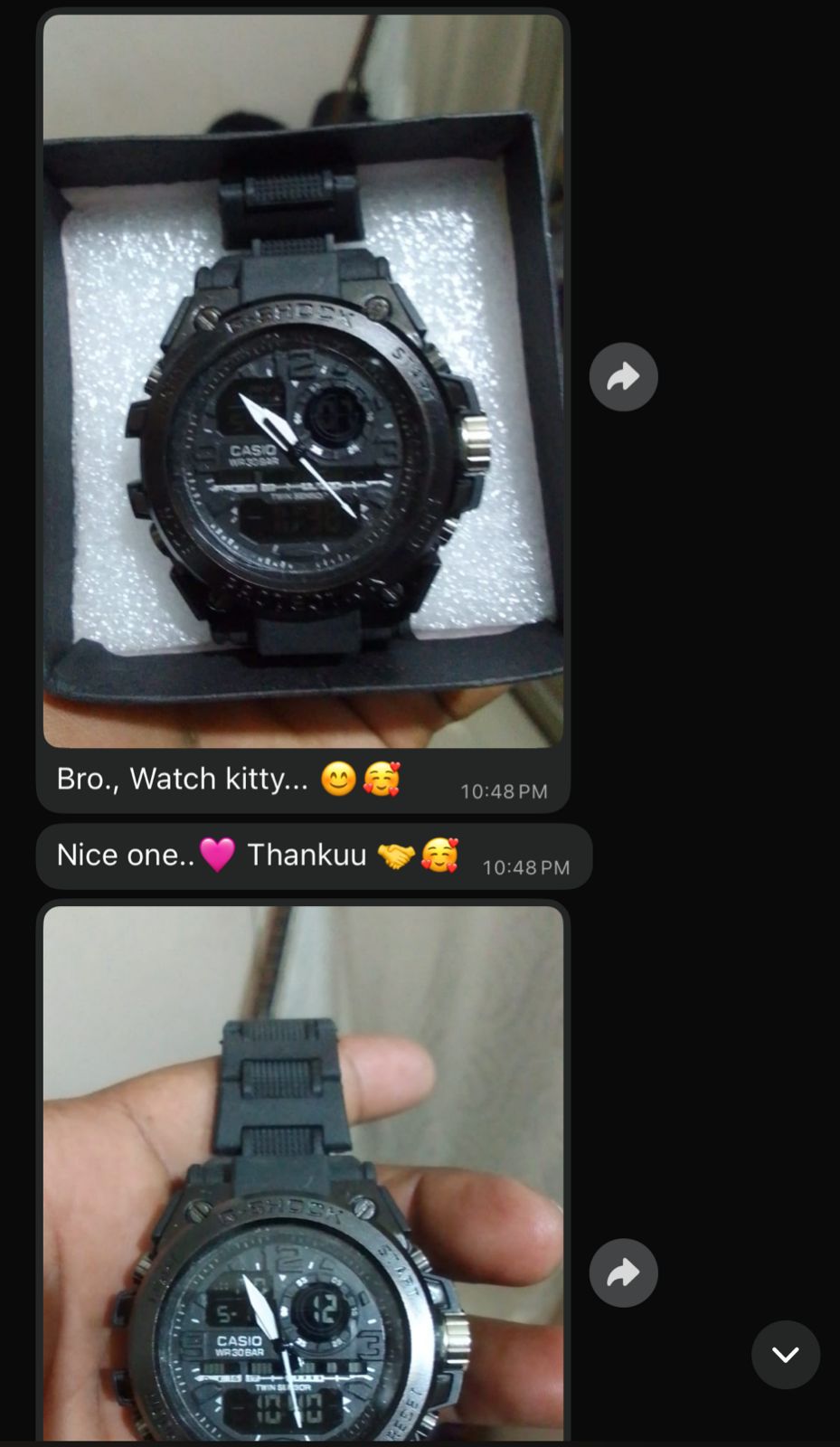The height and width of the screenshot is (1447, 840).
Task: Open the boxed watch photo captioned 'Watch kitty'
Action: [x=303, y=380]
